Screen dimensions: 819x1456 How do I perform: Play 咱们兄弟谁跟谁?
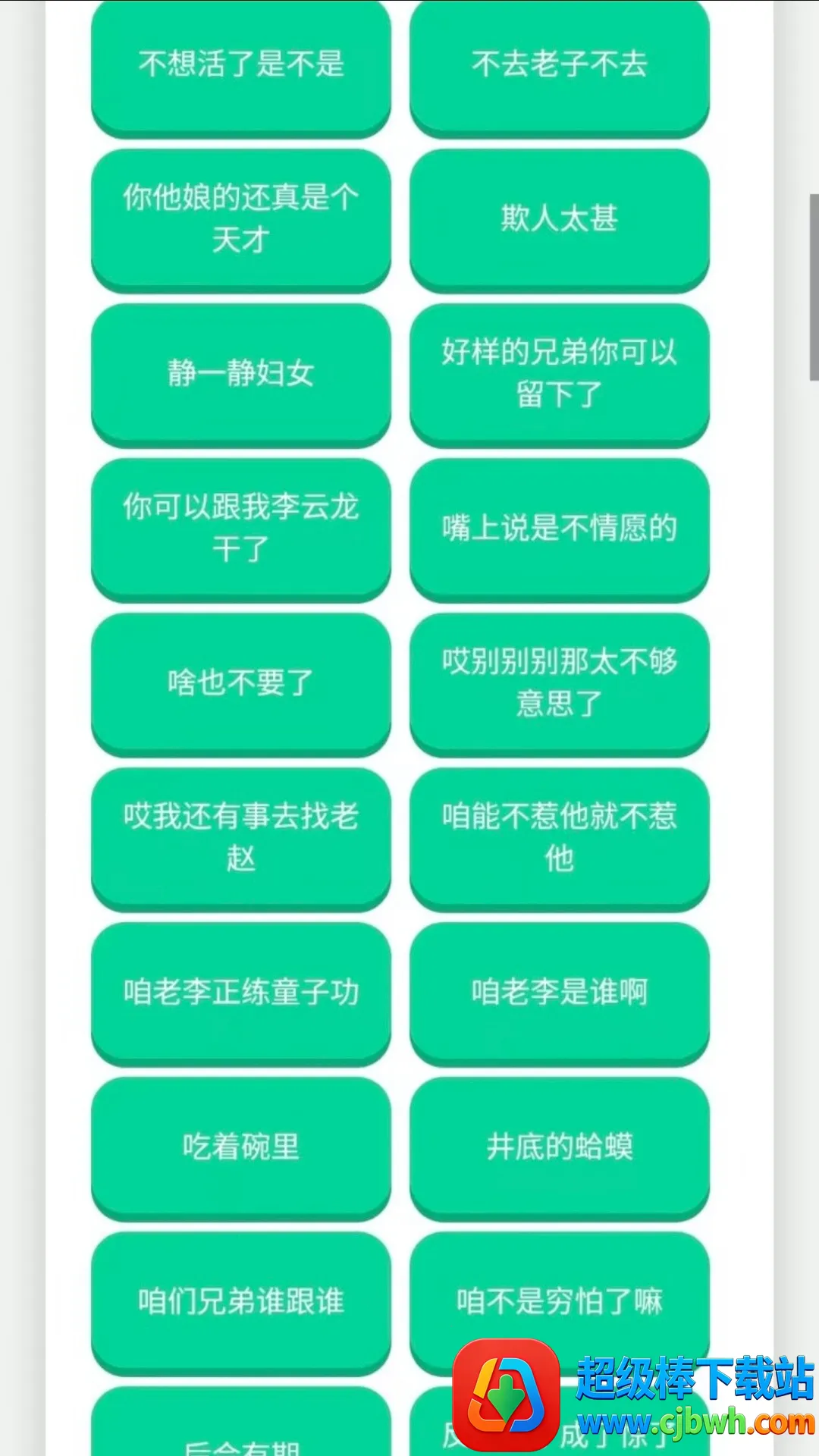[x=241, y=1301]
